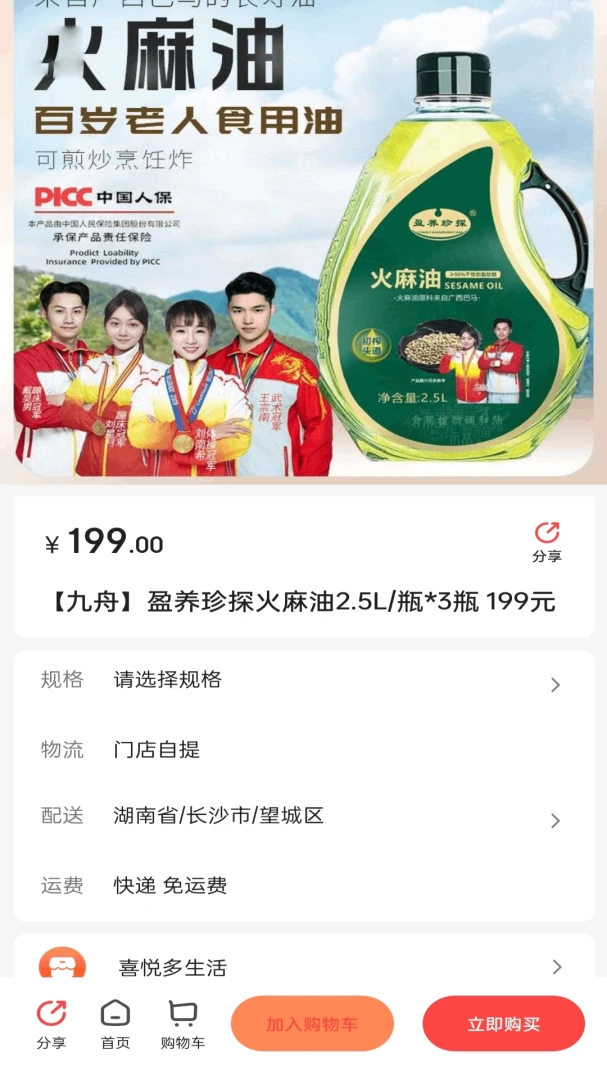The width and height of the screenshot is (607, 1080).
Task: Add item via 加入购物车 button
Action: 312,1024
